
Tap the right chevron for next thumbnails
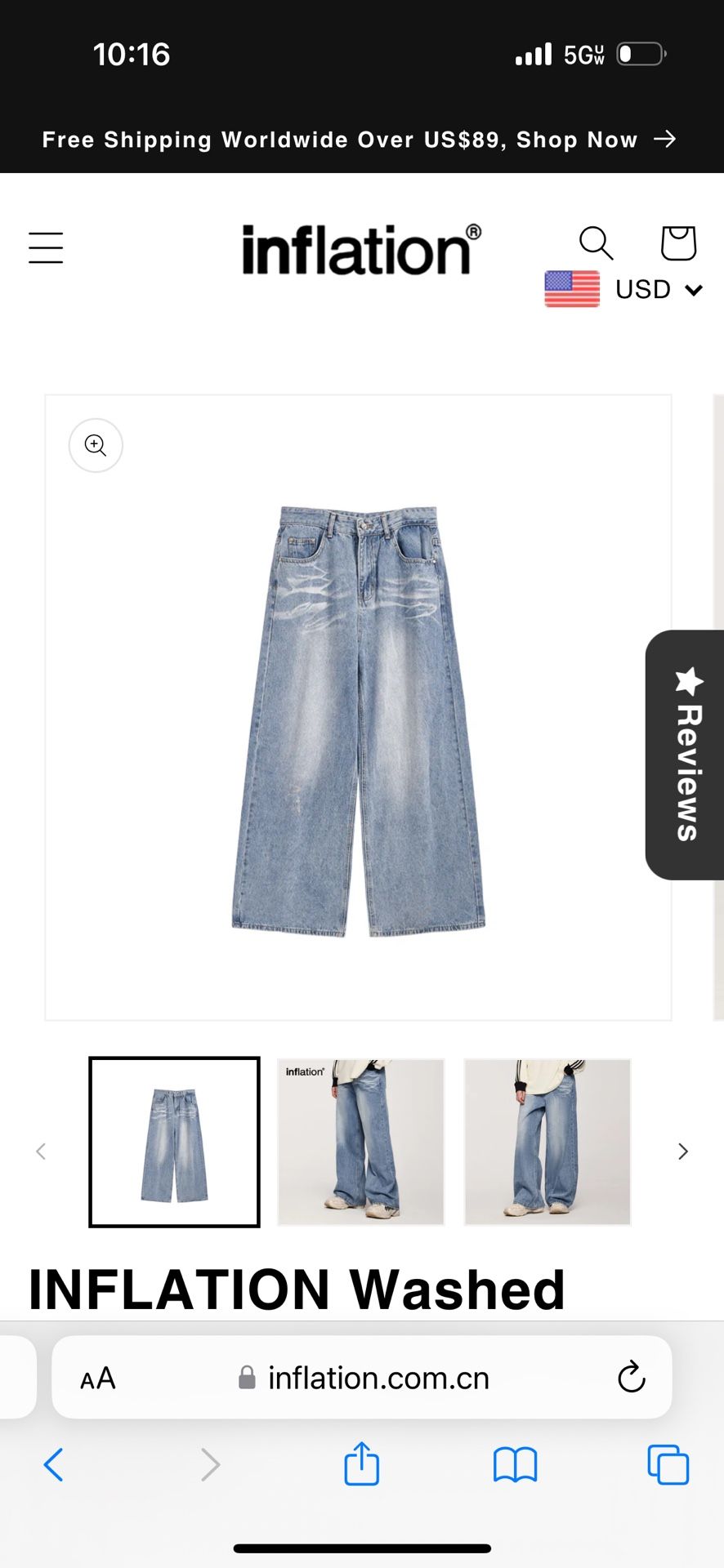tap(683, 1151)
